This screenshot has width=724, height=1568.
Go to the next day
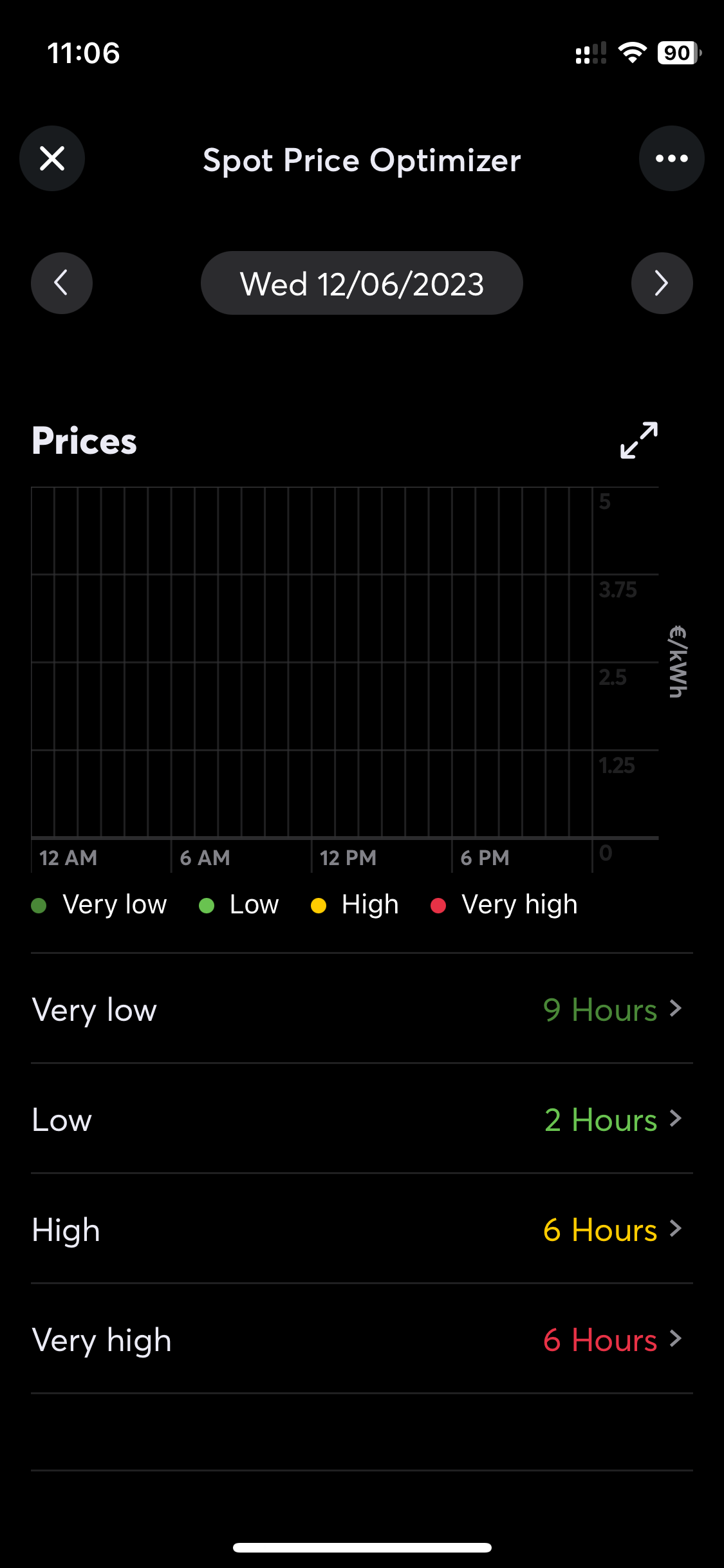pos(662,283)
